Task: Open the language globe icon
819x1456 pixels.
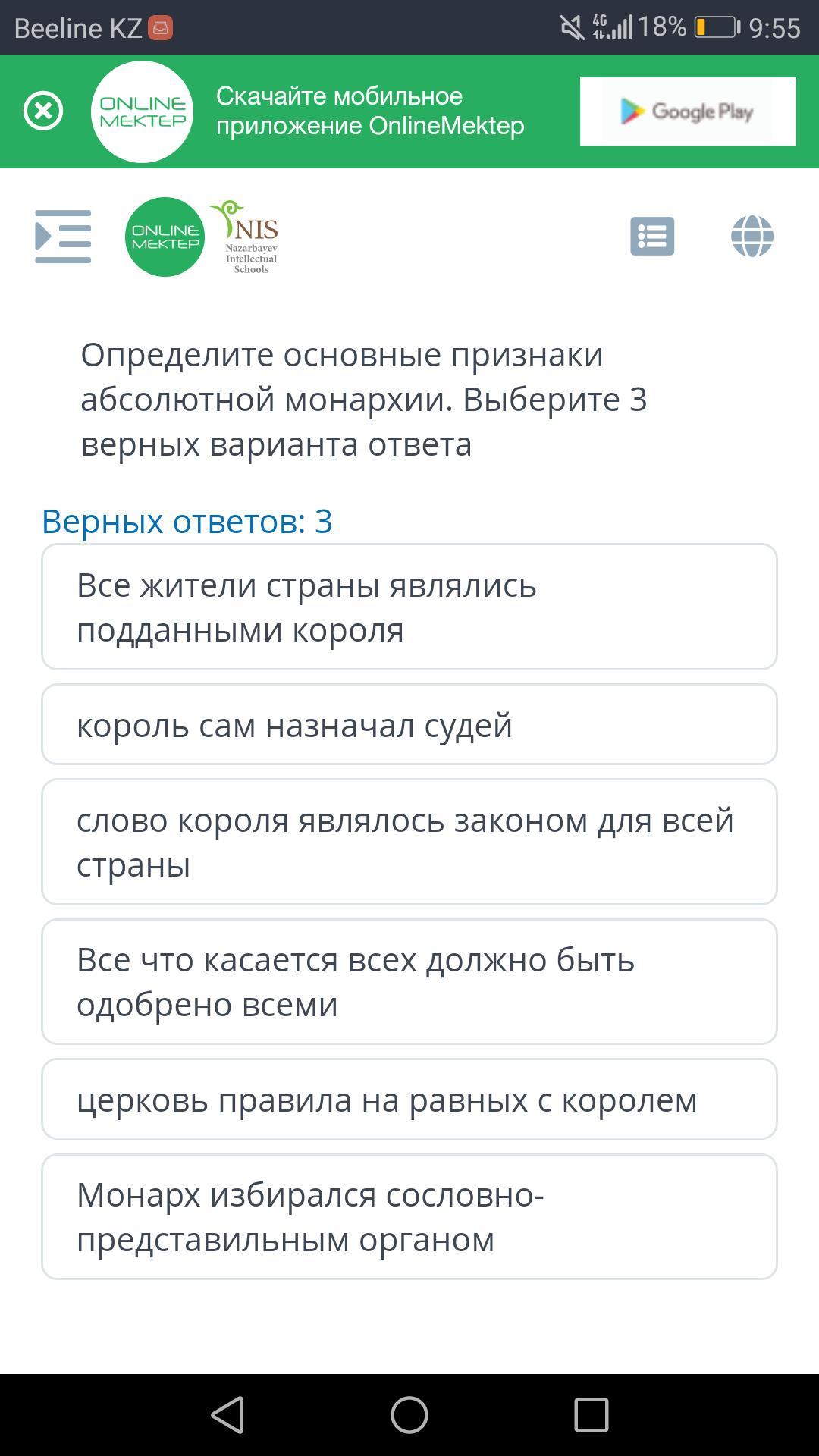Action: click(752, 237)
